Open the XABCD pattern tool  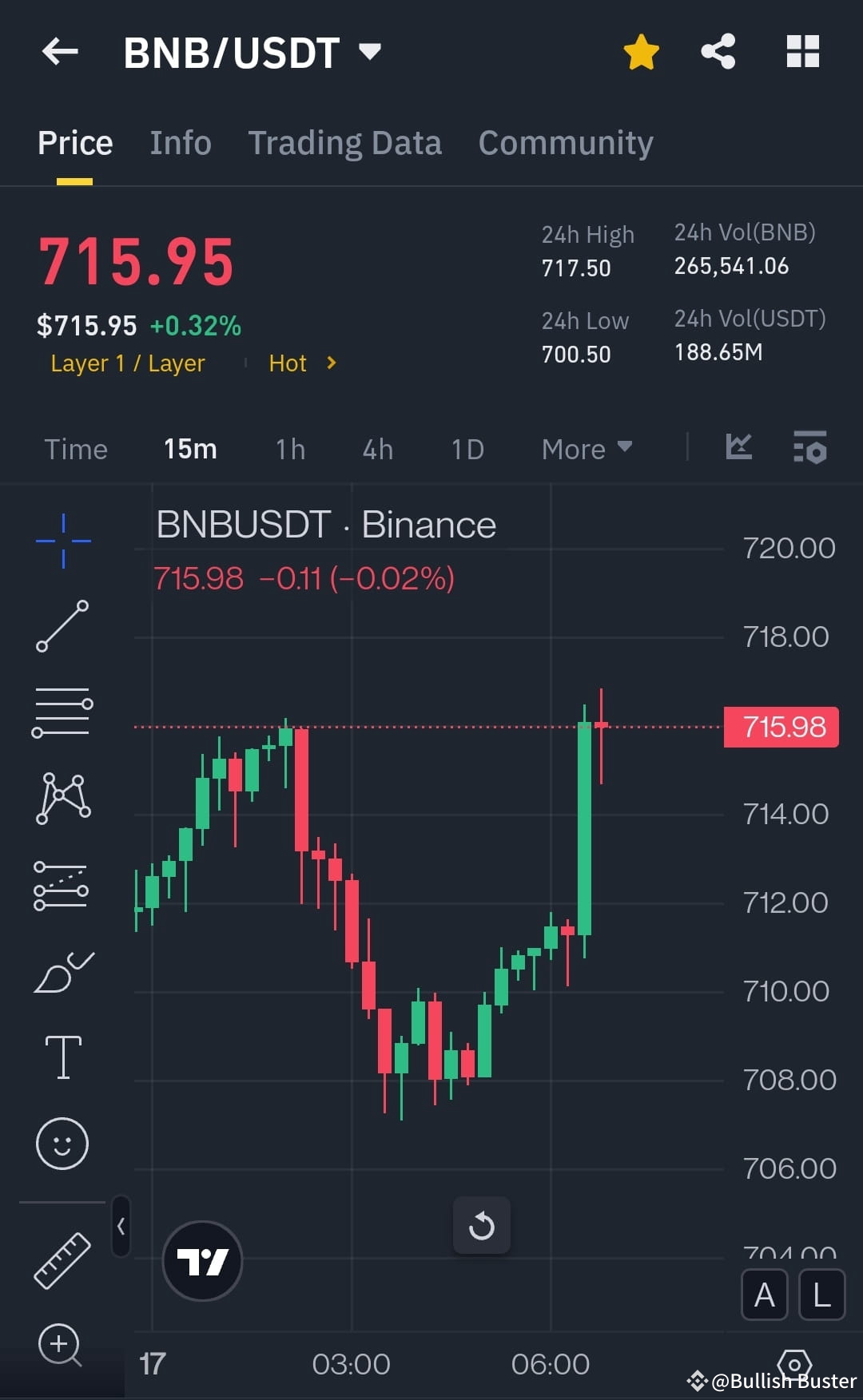pyautogui.click(x=62, y=797)
